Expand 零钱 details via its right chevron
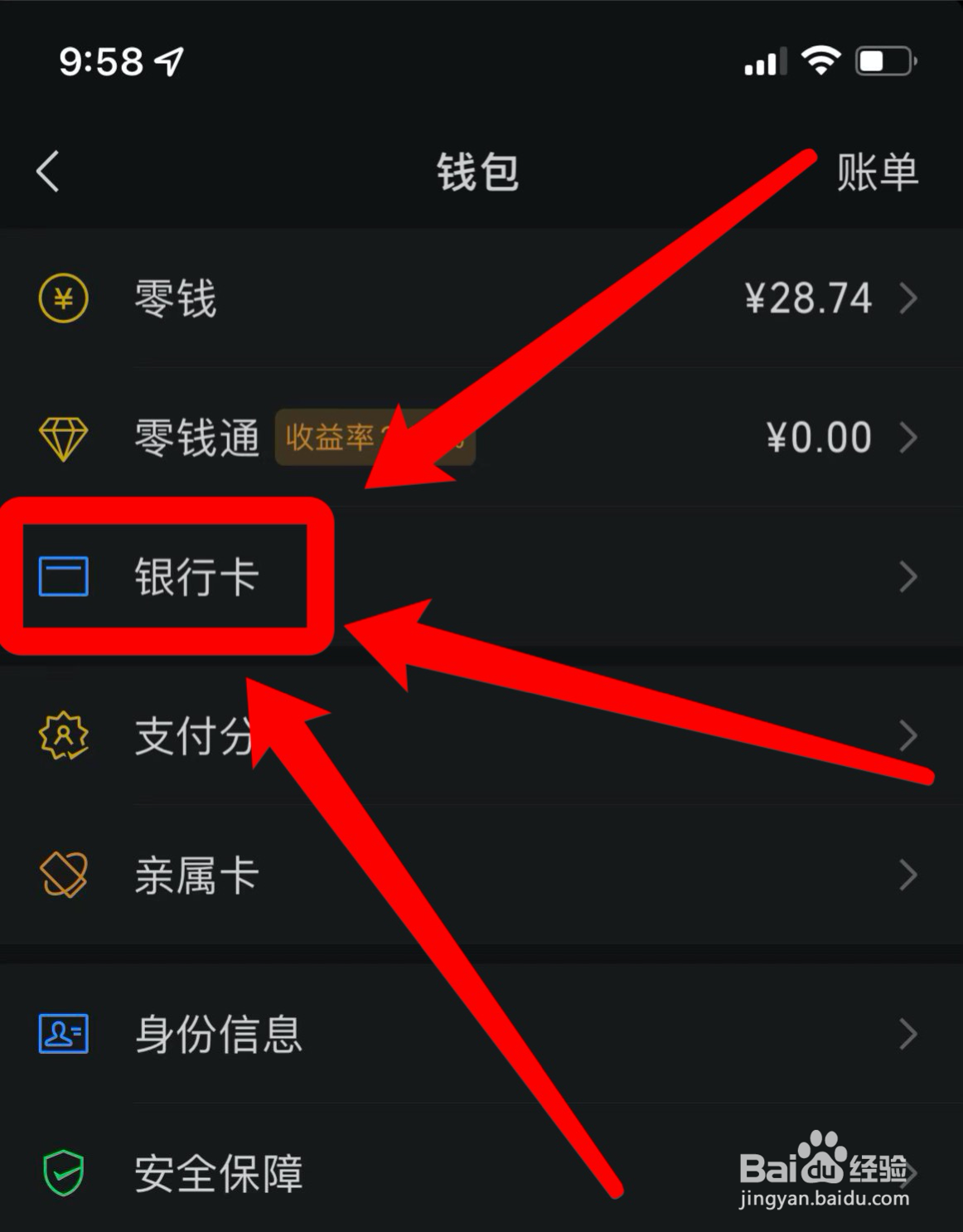The height and width of the screenshot is (1232, 963). click(908, 299)
